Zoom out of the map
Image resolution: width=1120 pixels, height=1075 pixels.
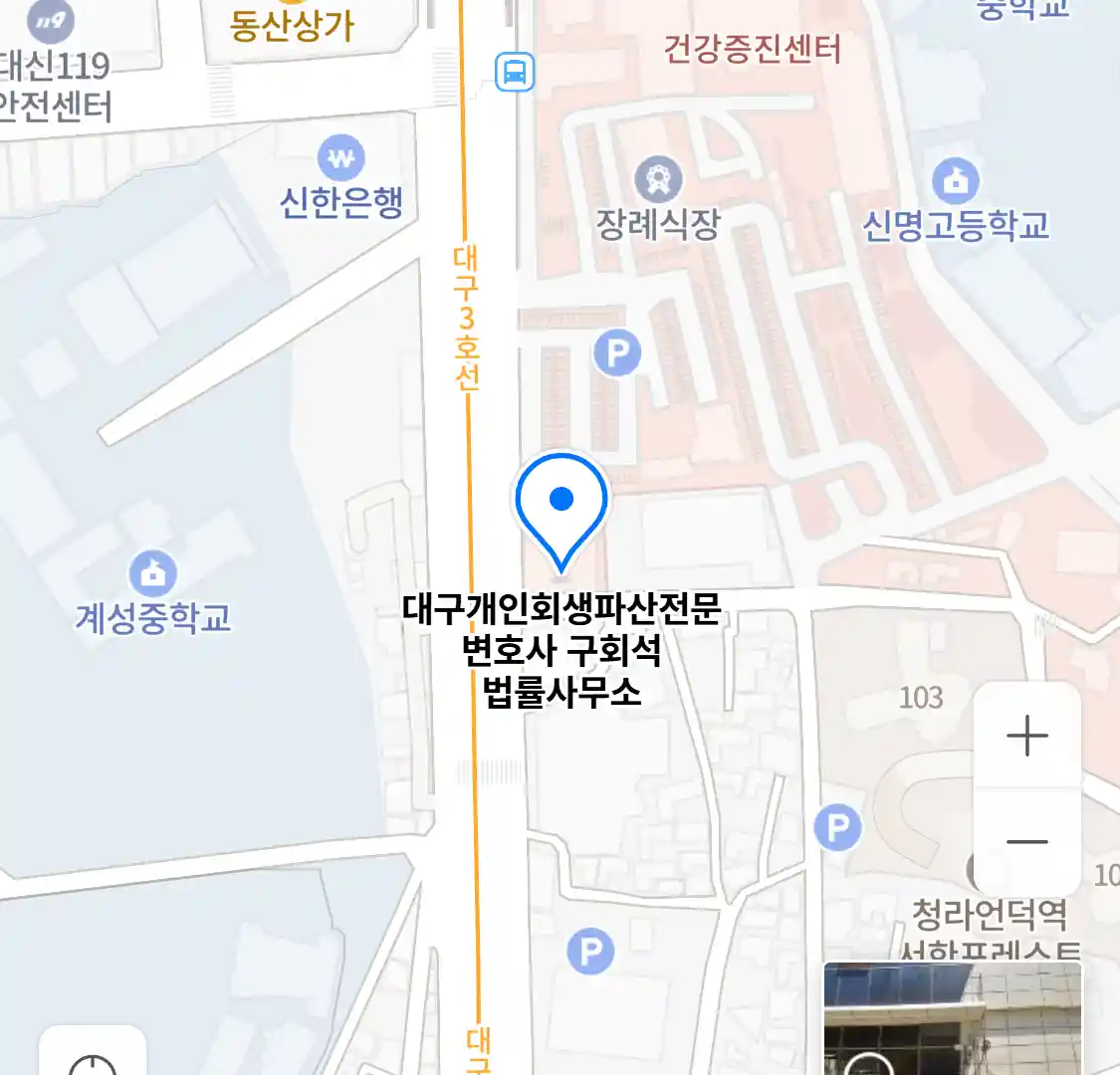pyautogui.click(x=1026, y=842)
